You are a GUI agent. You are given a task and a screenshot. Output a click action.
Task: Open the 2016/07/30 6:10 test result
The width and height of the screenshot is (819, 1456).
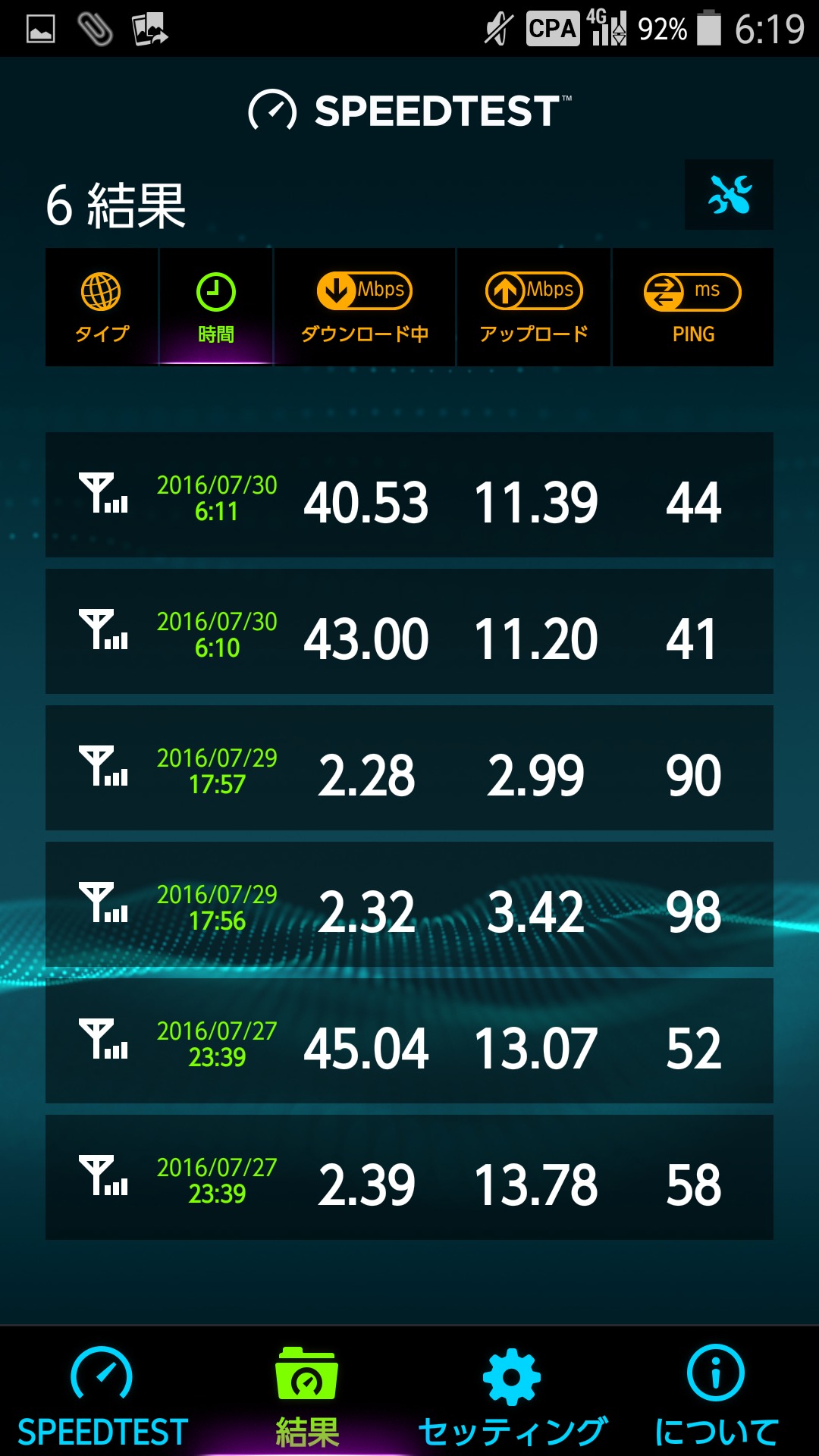pos(409,632)
